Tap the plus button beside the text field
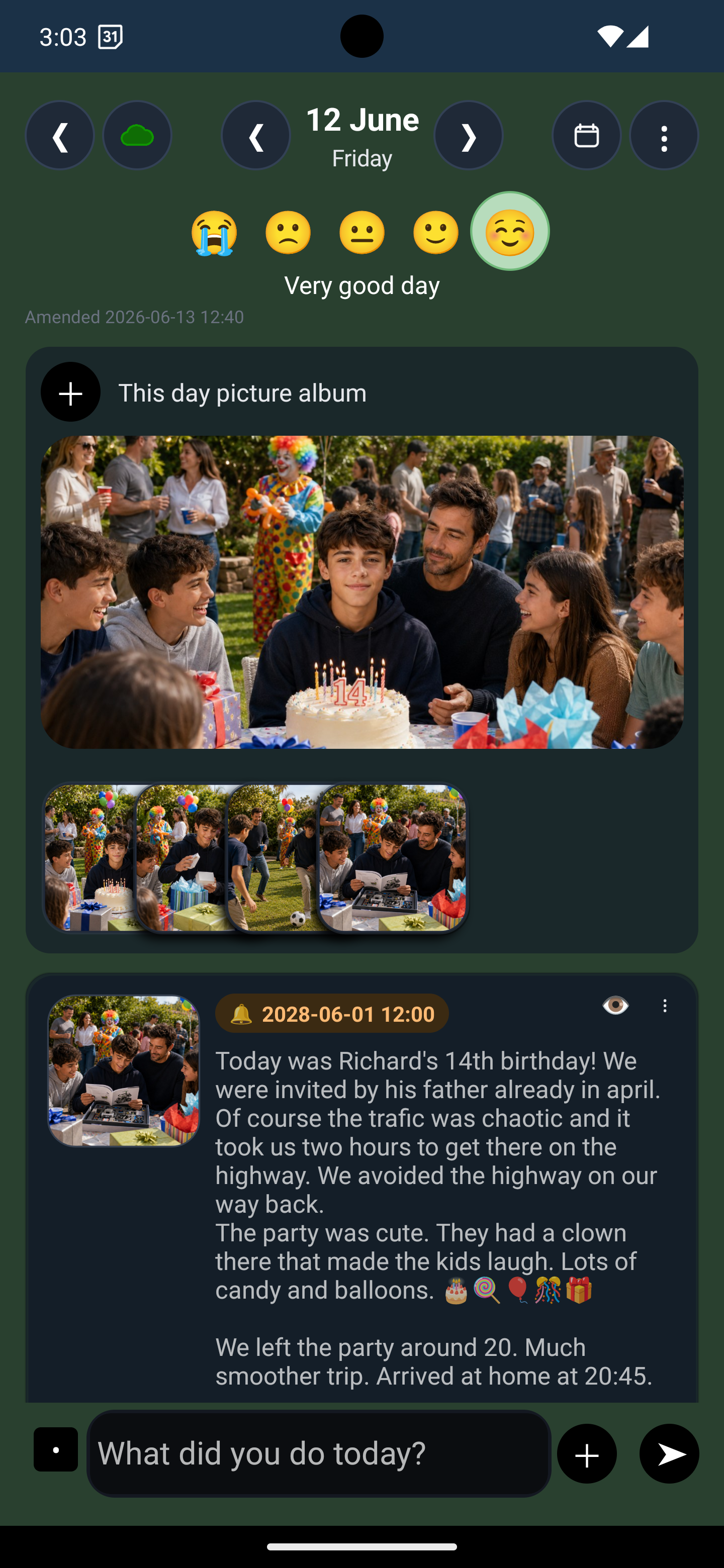 point(587,1453)
